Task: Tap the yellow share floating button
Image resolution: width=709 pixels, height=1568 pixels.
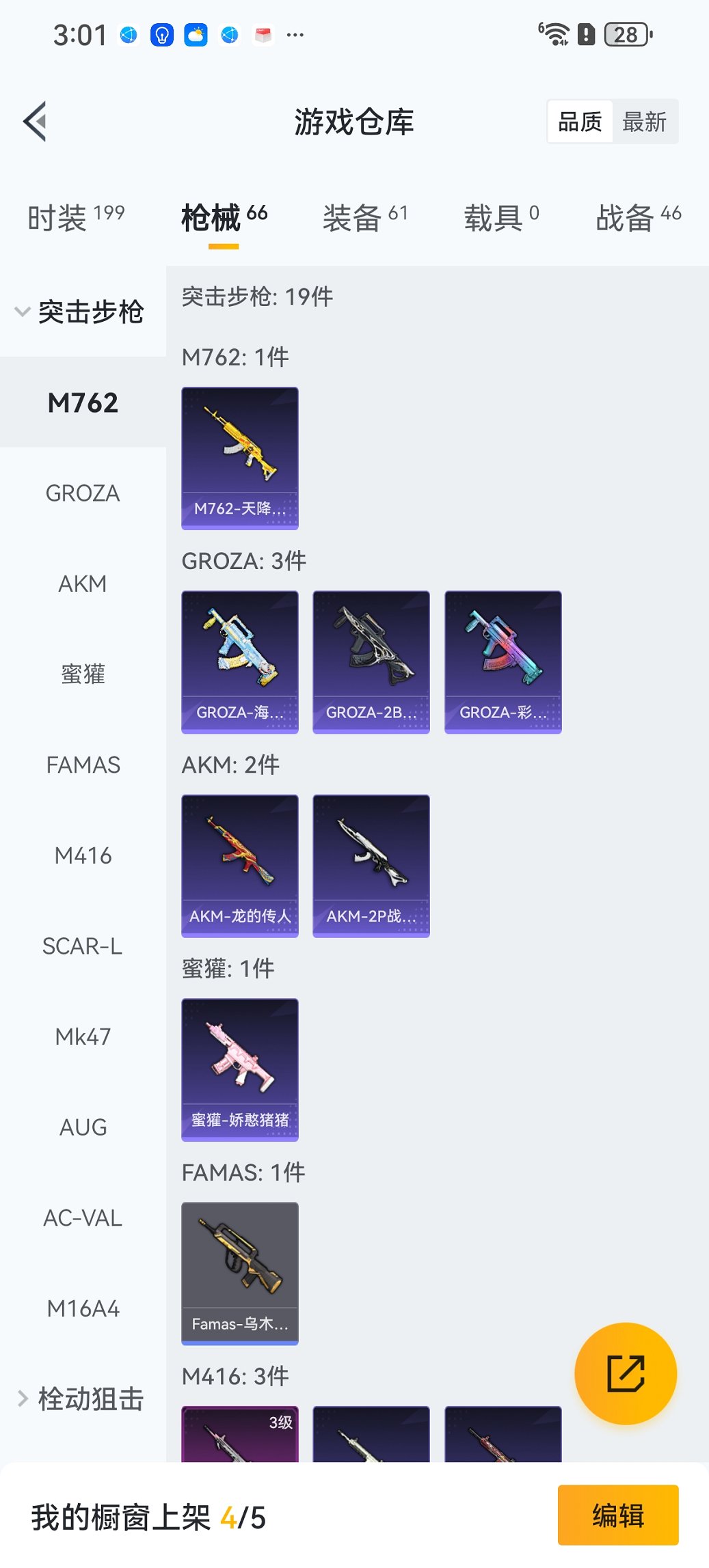Action: 626,1373
